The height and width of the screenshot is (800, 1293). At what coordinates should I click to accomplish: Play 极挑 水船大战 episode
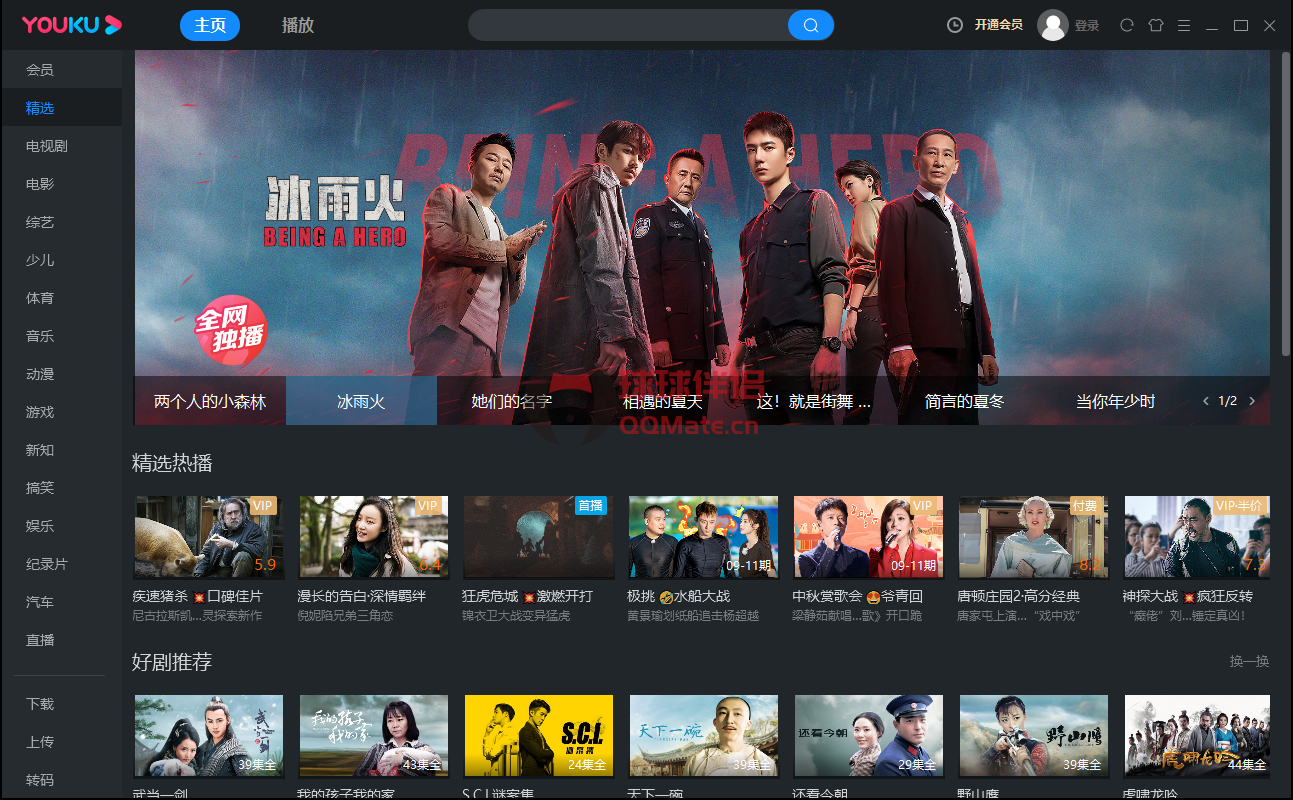[x=703, y=537]
